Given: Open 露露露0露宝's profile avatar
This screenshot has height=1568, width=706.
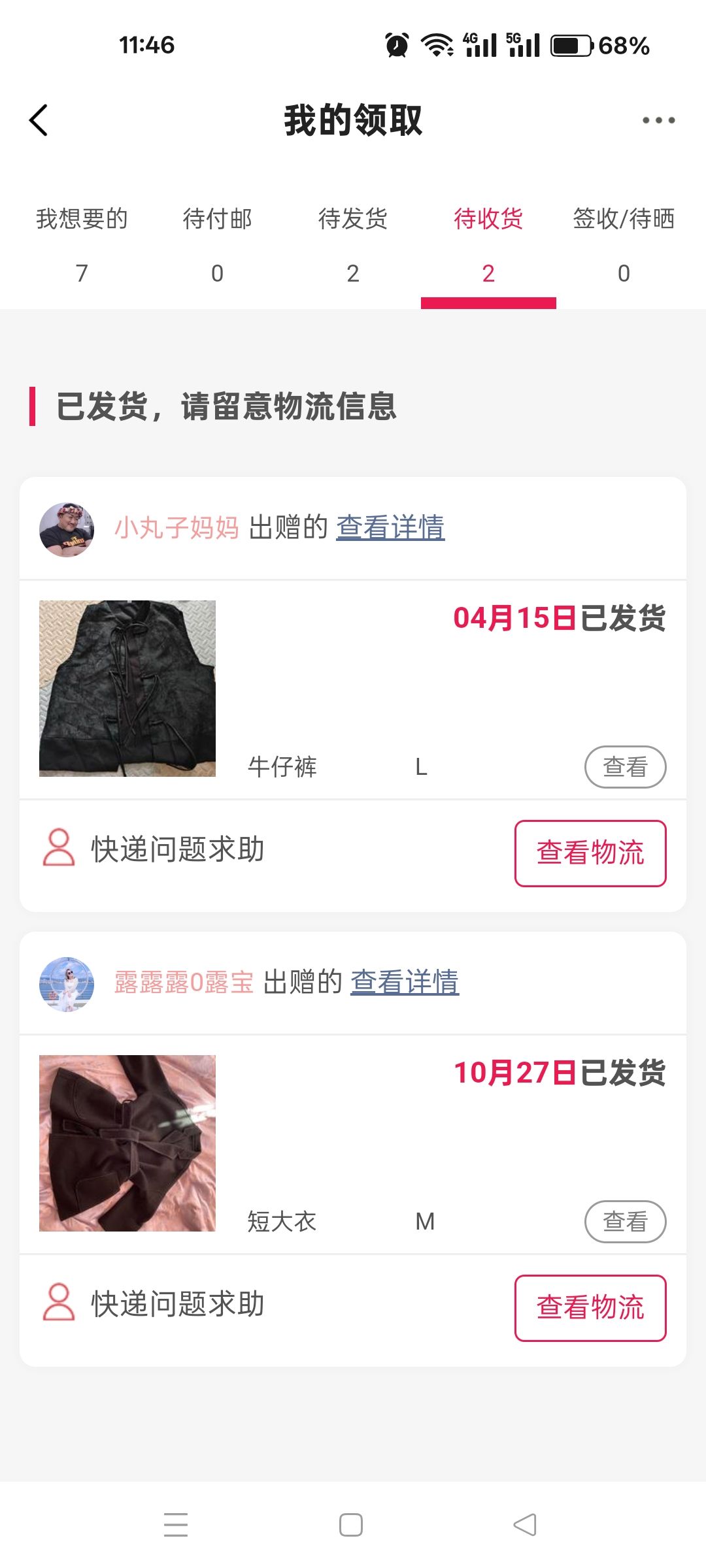Looking at the screenshot, I should click(x=67, y=984).
